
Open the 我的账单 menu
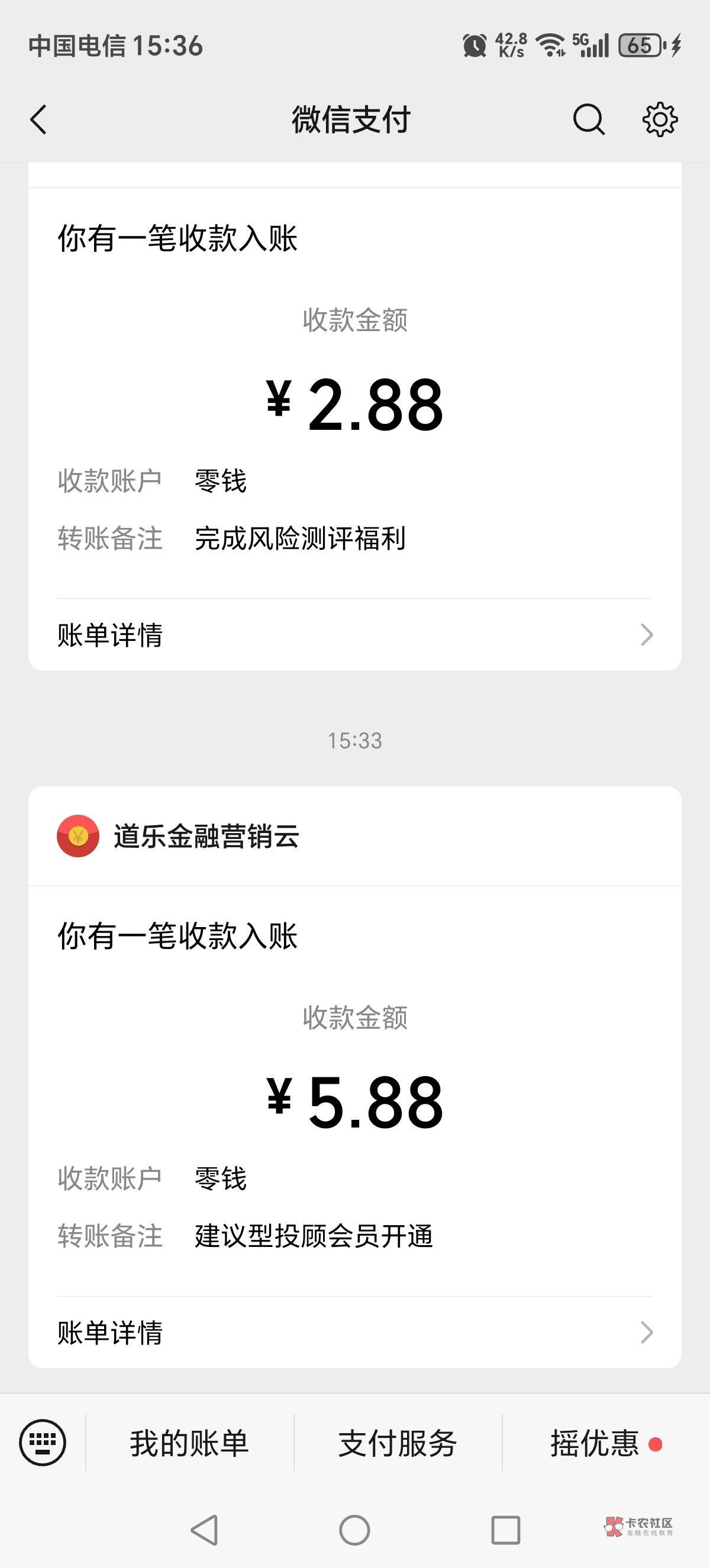189,1443
